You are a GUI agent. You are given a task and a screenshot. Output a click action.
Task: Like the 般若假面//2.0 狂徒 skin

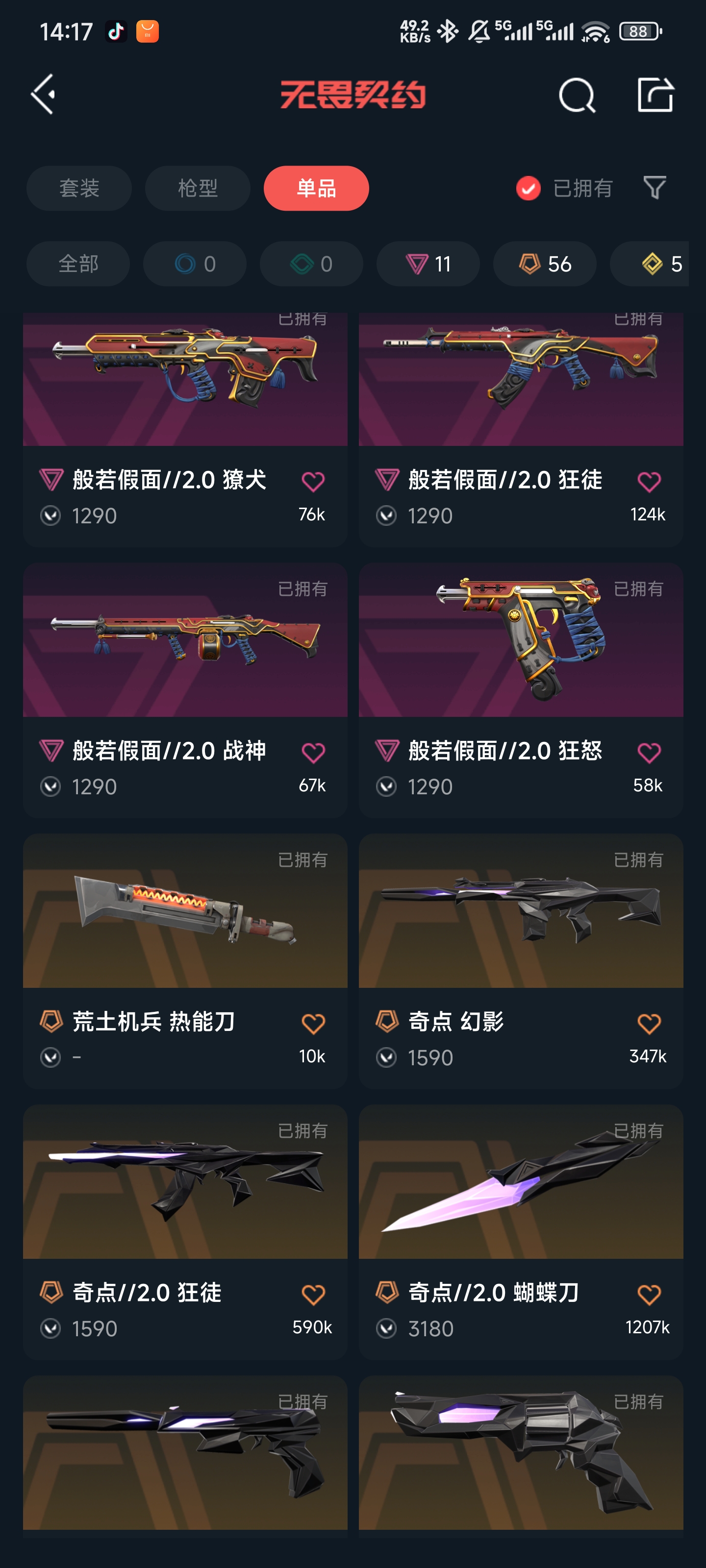tap(649, 482)
